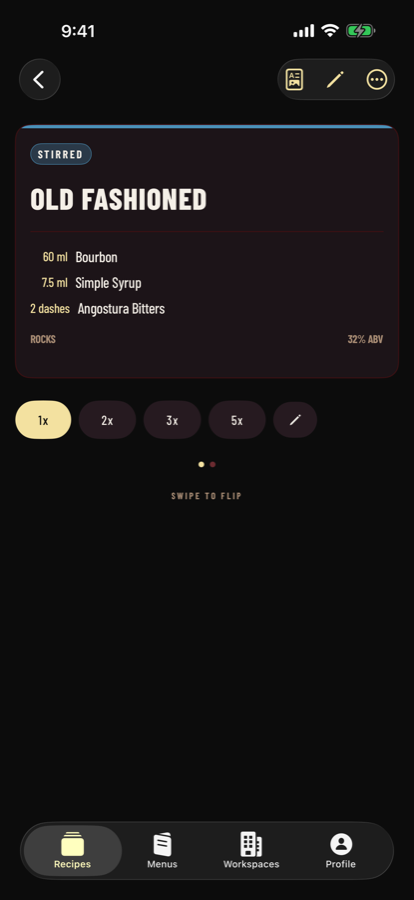Open the more options menu
This screenshot has width=414, height=900.
pos(377,80)
